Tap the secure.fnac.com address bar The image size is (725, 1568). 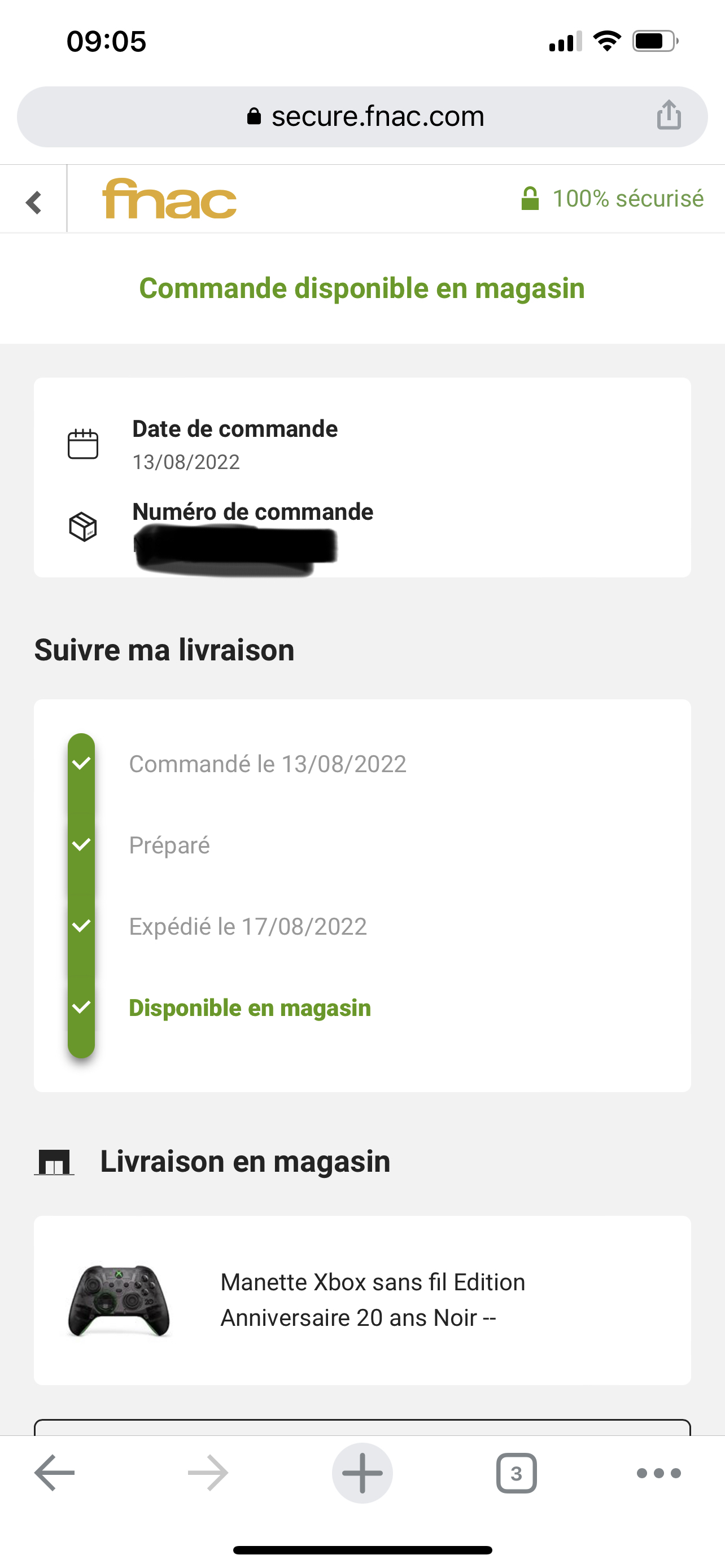365,116
